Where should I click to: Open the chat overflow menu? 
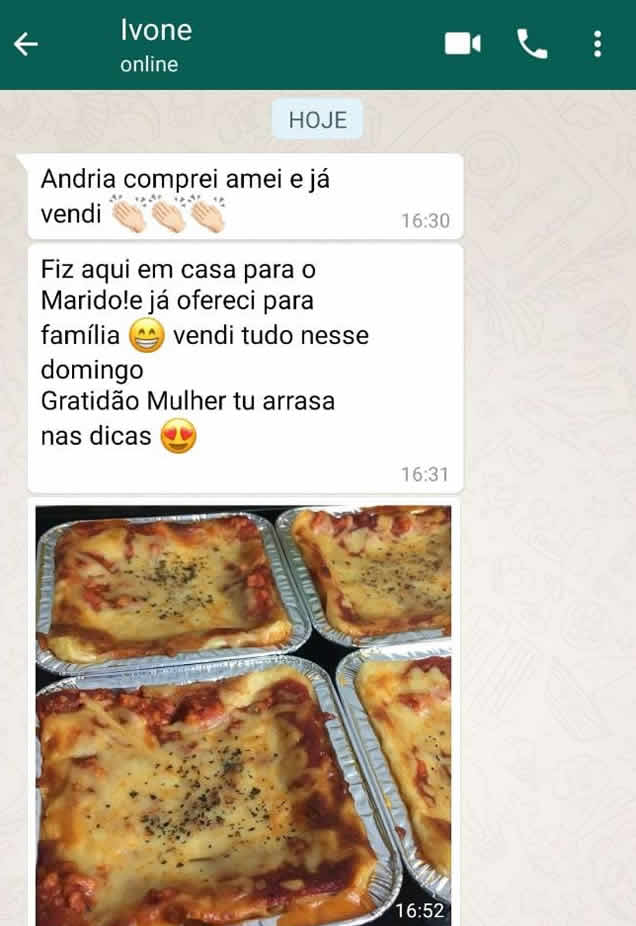tap(597, 44)
